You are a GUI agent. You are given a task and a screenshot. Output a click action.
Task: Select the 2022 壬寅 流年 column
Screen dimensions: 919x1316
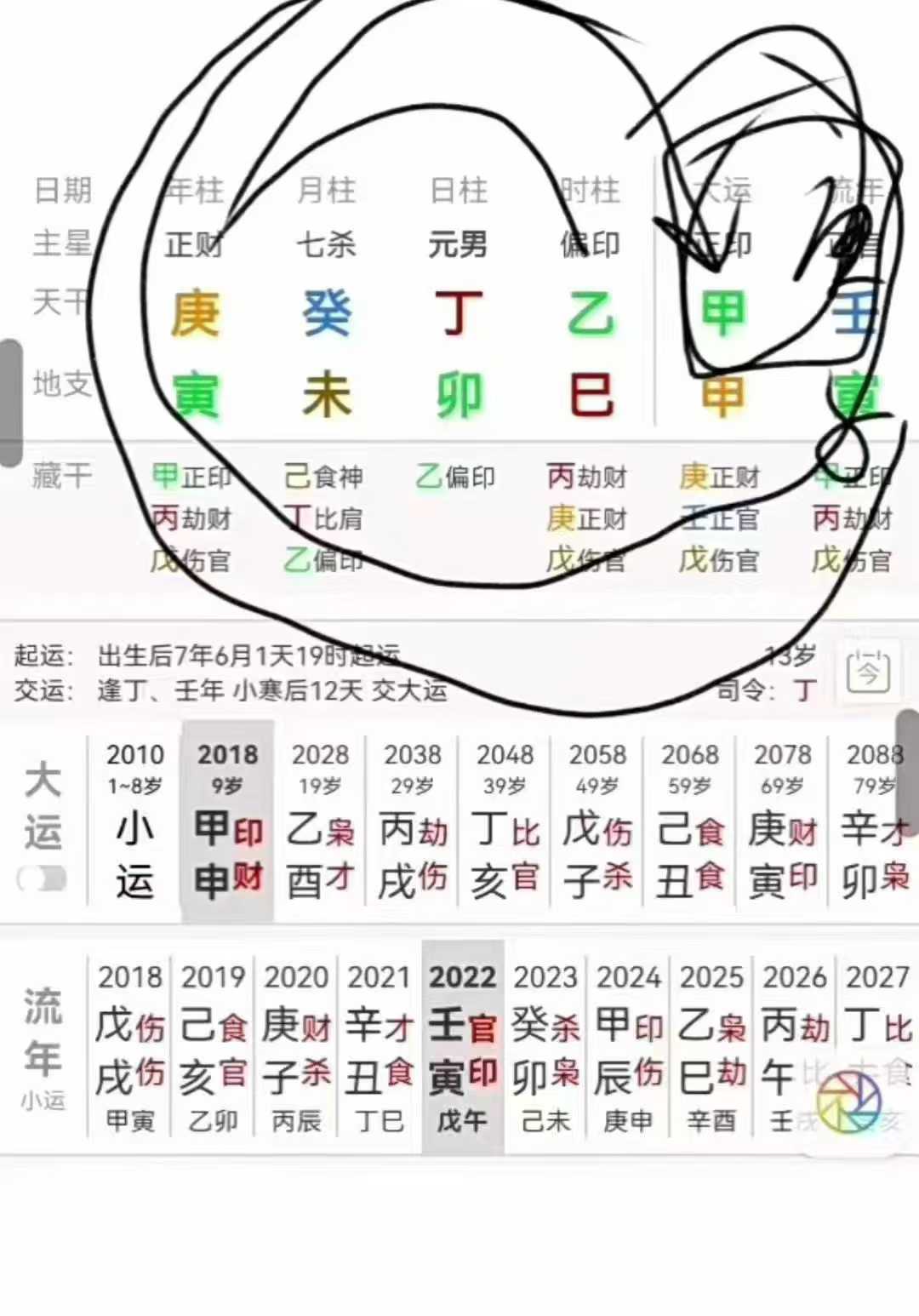pyautogui.click(x=463, y=1047)
